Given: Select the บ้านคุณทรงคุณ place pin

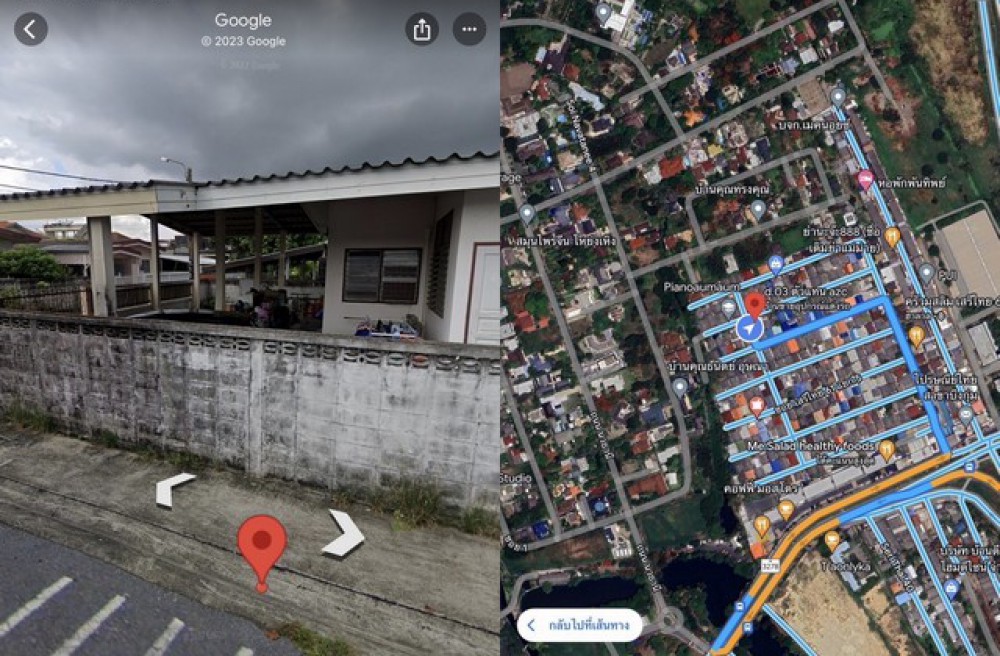Looking at the screenshot, I should pyautogui.click(x=758, y=208).
